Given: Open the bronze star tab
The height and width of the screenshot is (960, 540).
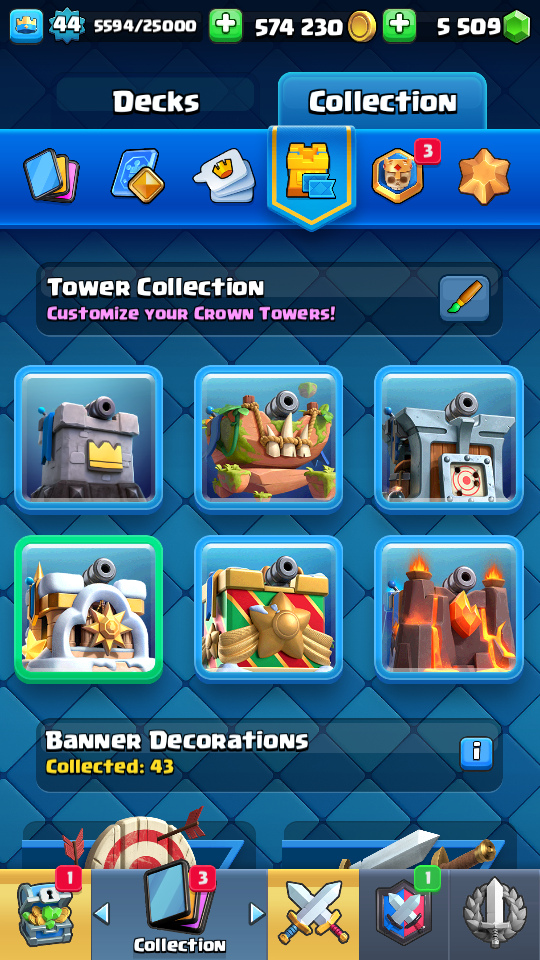Looking at the screenshot, I should tap(484, 176).
